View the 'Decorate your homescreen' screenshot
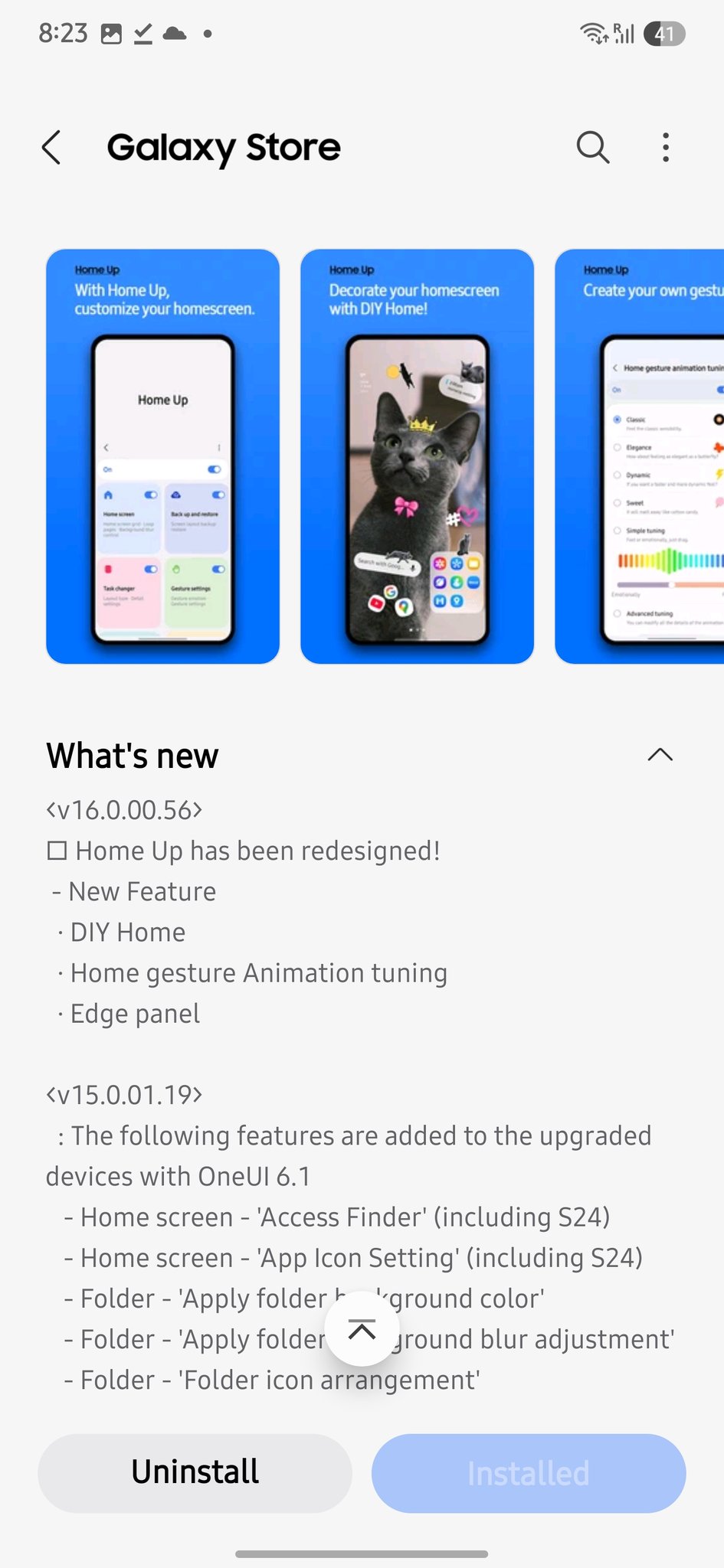This screenshot has height=1568, width=724. [417, 456]
